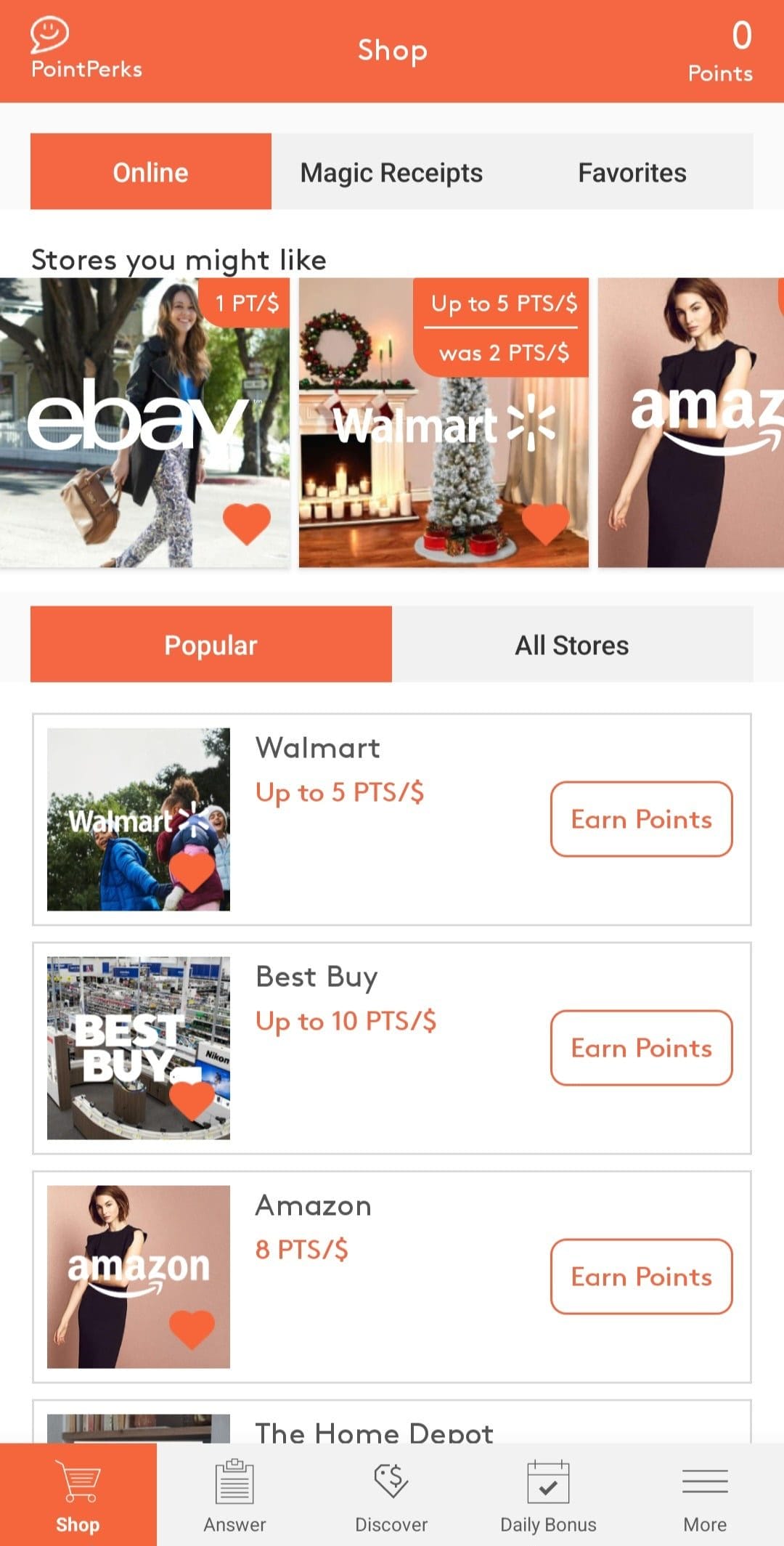Image resolution: width=784 pixels, height=1546 pixels.
Task: Open the Walmart featured store tile
Action: 444,422
